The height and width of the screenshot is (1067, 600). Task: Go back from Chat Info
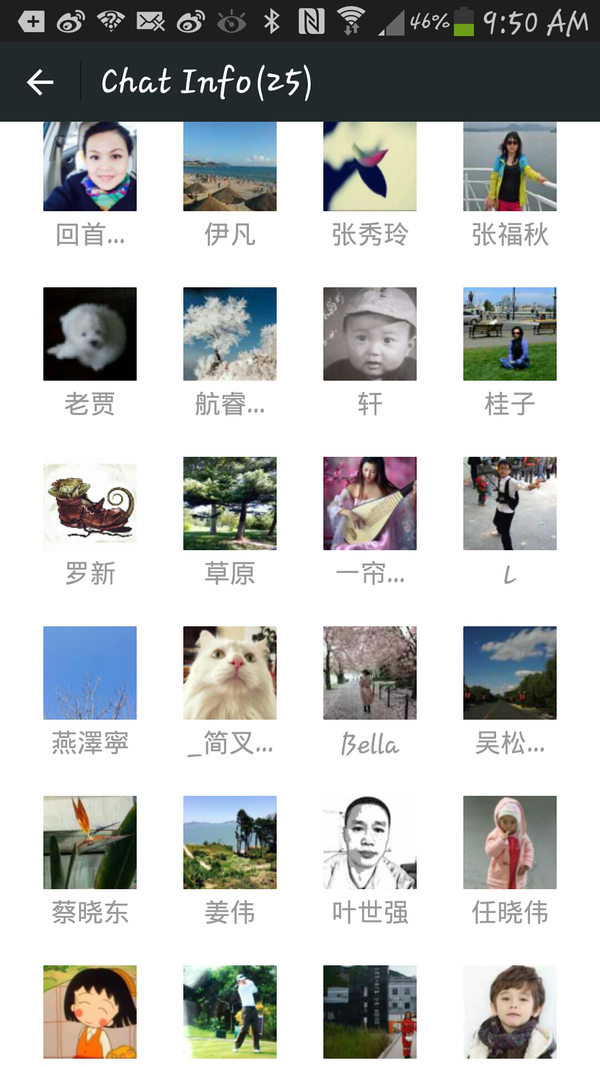pos(40,82)
